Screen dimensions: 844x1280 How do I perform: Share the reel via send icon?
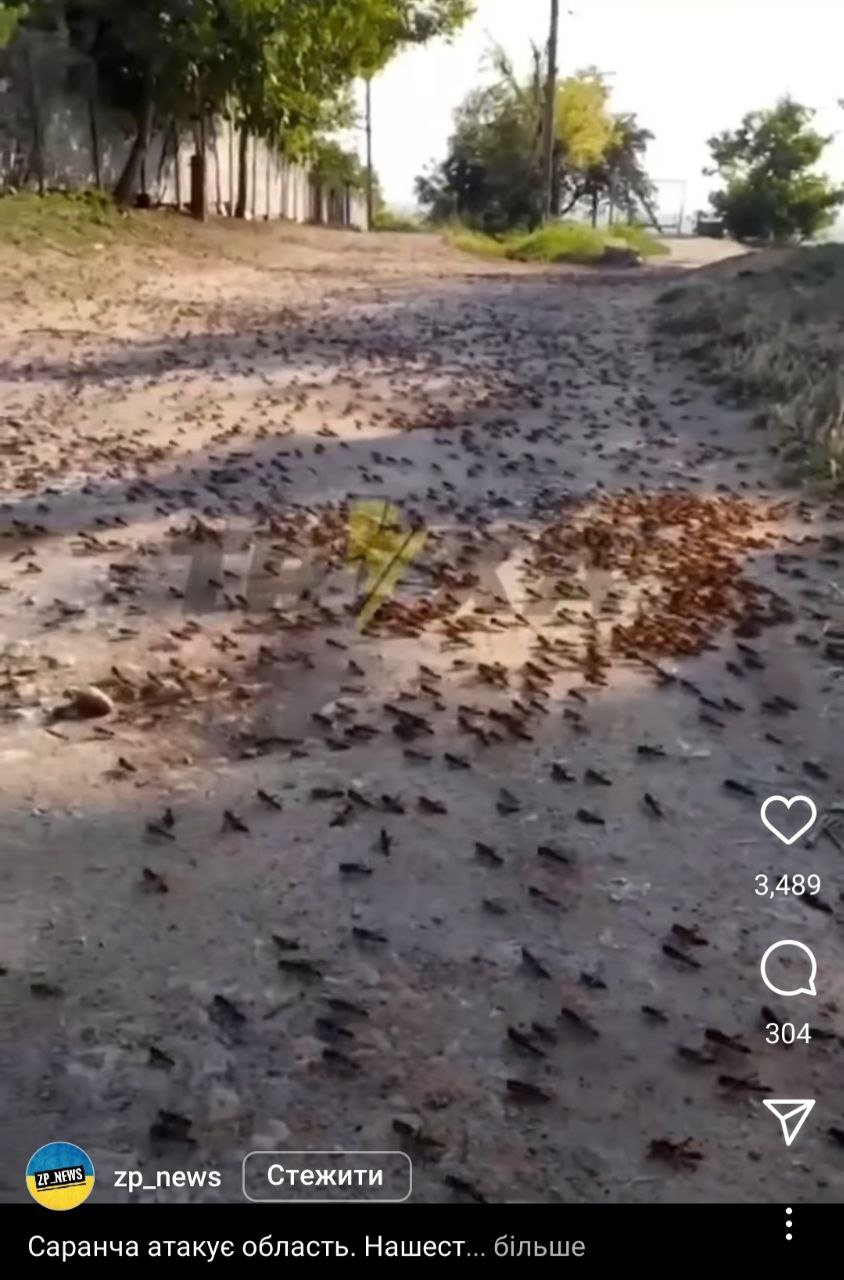coord(789,1120)
